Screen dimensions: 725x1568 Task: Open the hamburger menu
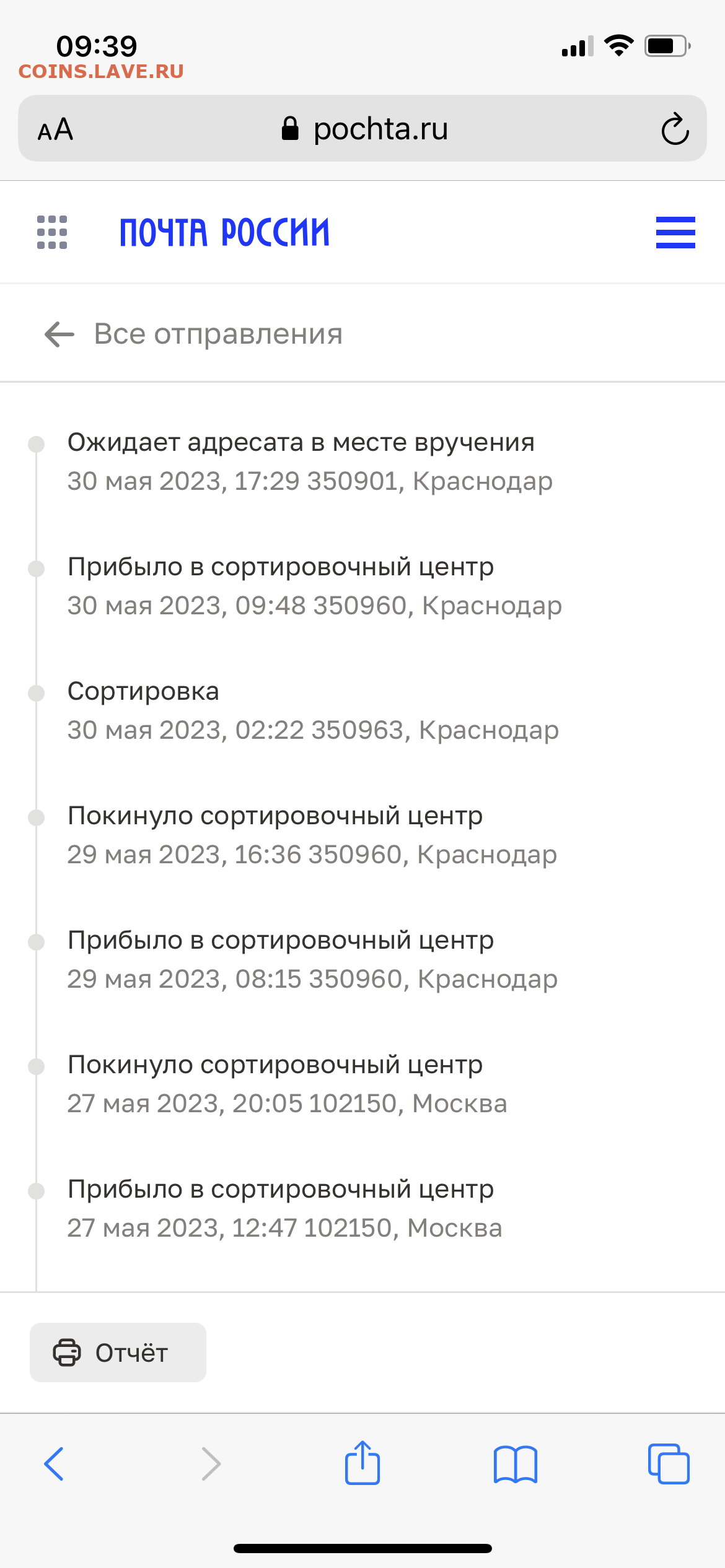(x=675, y=232)
